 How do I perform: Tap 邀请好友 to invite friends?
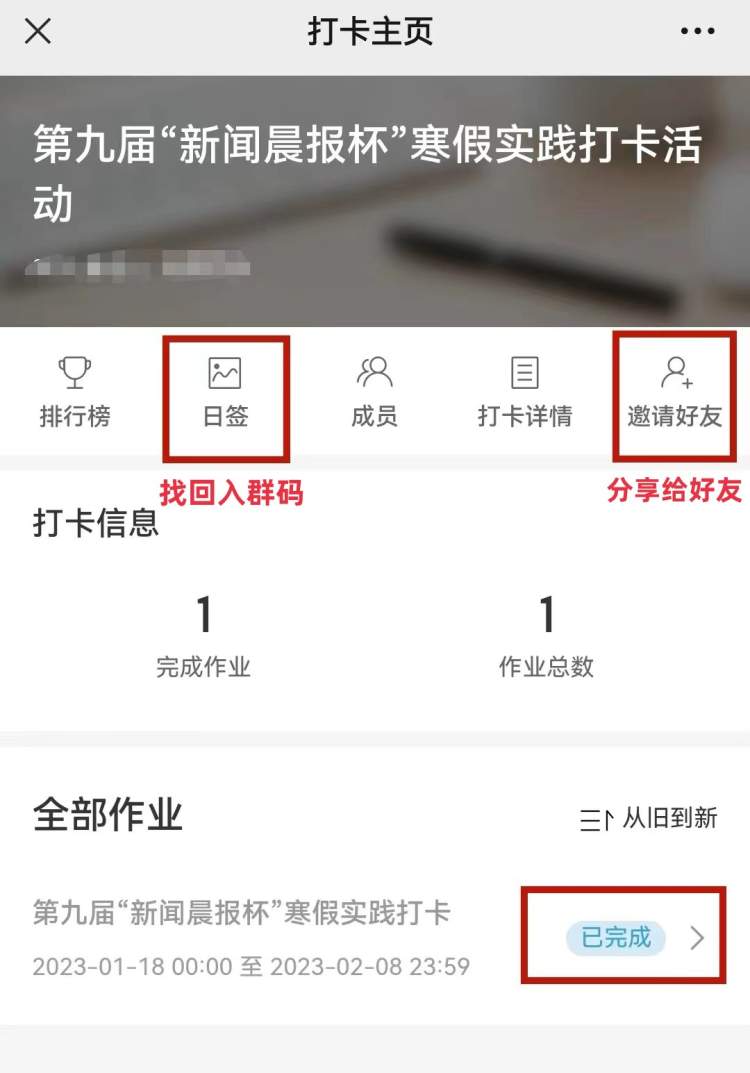pyautogui.click(x=675, y=393)
